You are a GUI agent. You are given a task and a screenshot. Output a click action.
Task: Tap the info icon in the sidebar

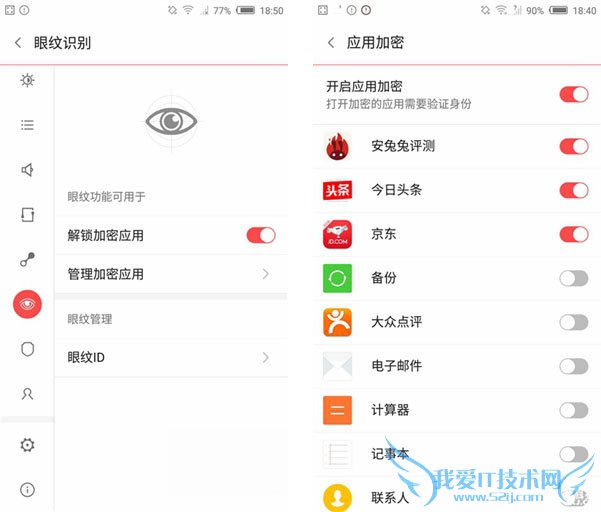point(27,490)
